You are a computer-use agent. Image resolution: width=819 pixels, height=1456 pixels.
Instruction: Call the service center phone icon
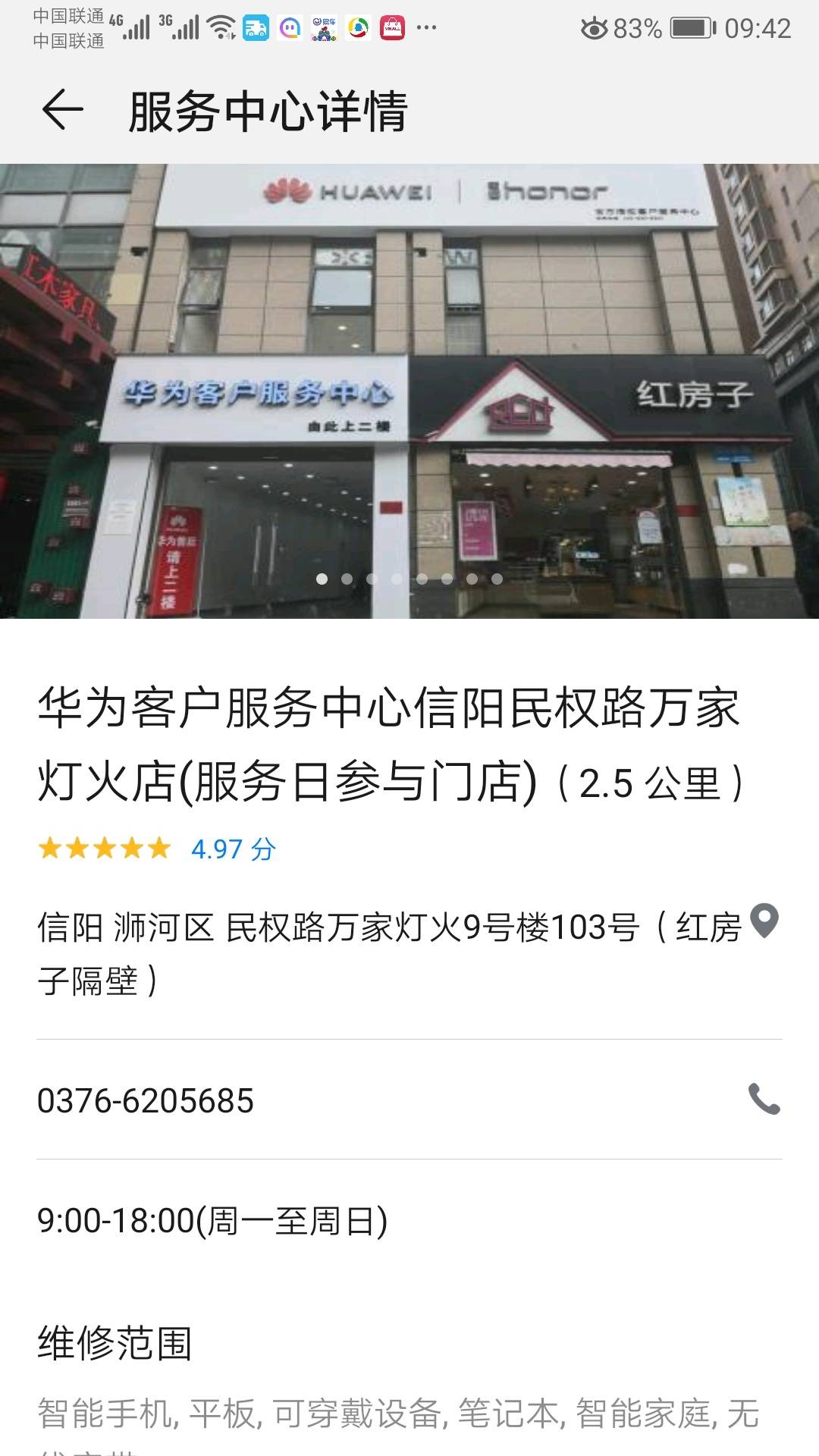764,1099
